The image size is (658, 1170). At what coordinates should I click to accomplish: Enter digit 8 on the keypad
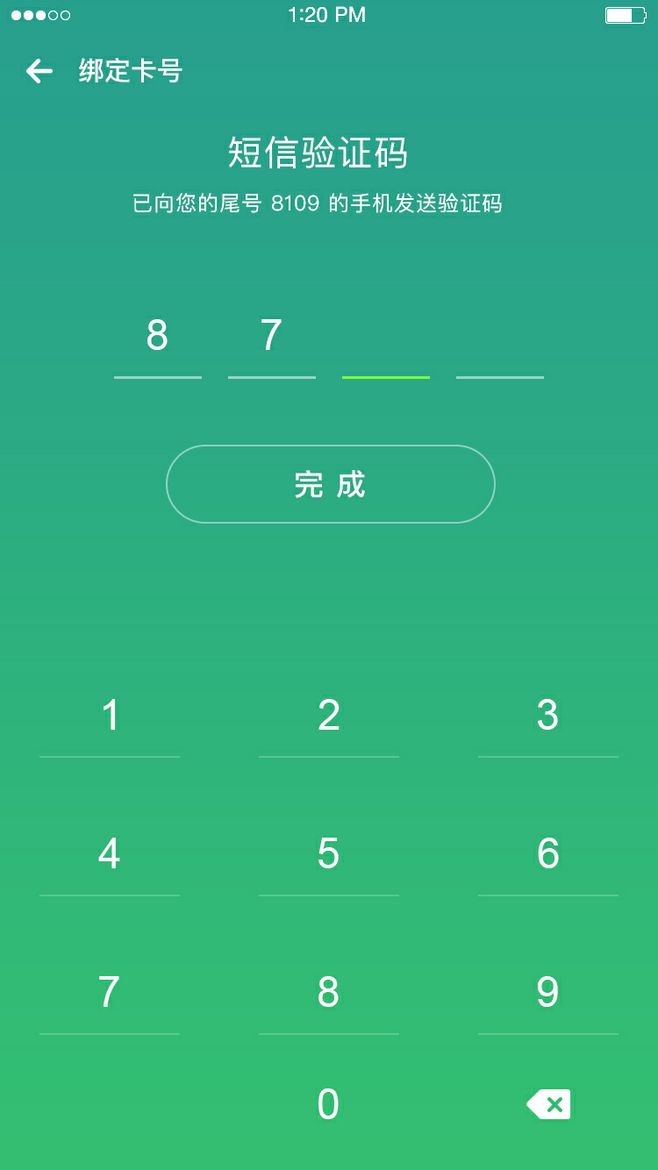pyautogui.click(x=329, y=992)
